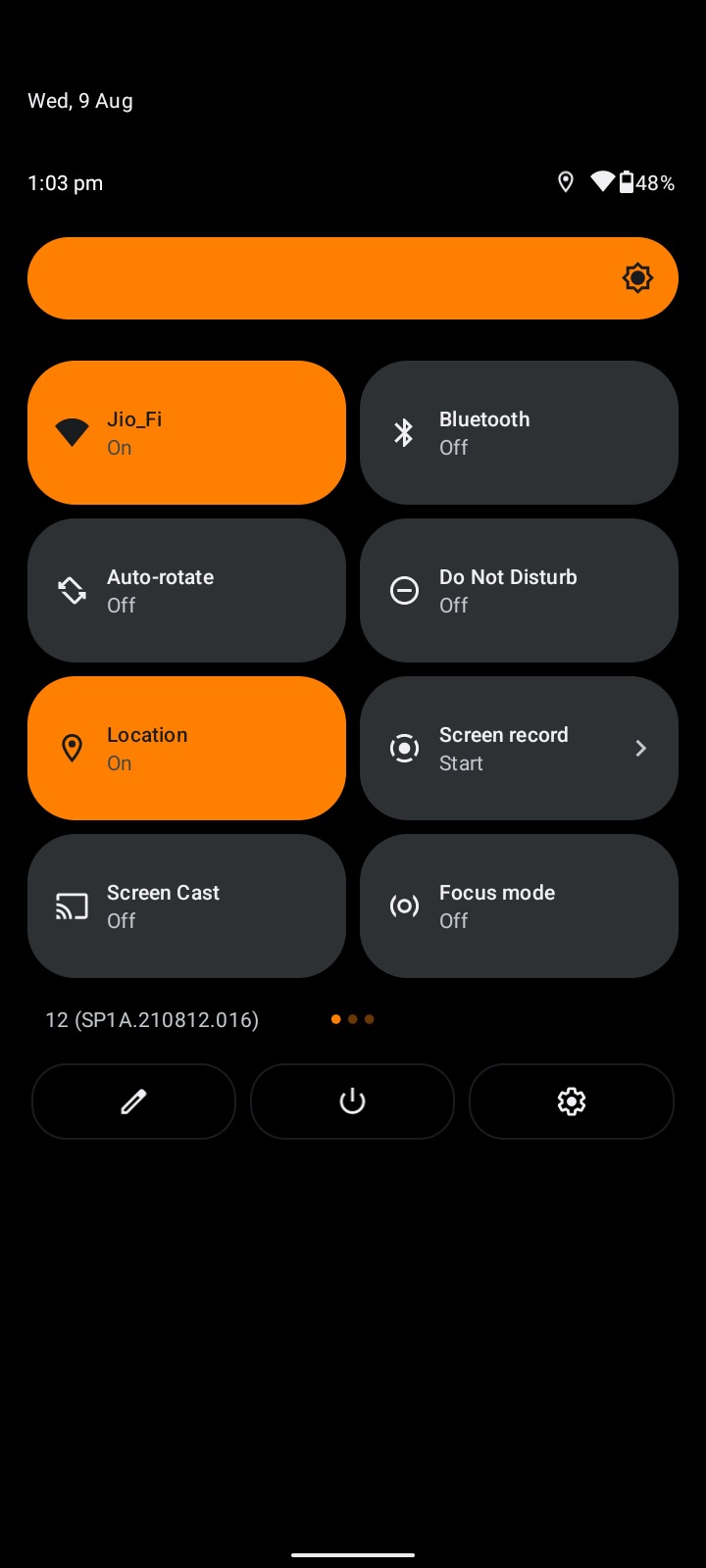Open the Screen Cast tile

click(186, 906)
